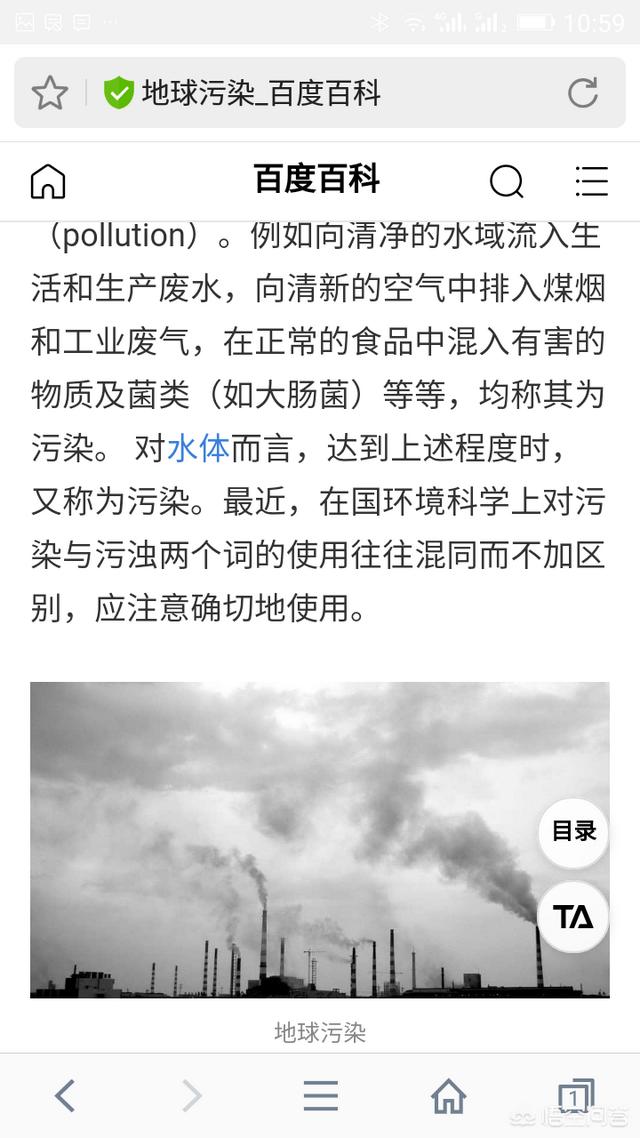Open the Baike search magnifier
Screen dimensions: 640x1138
pyautogui.click(x=506, y=182)
